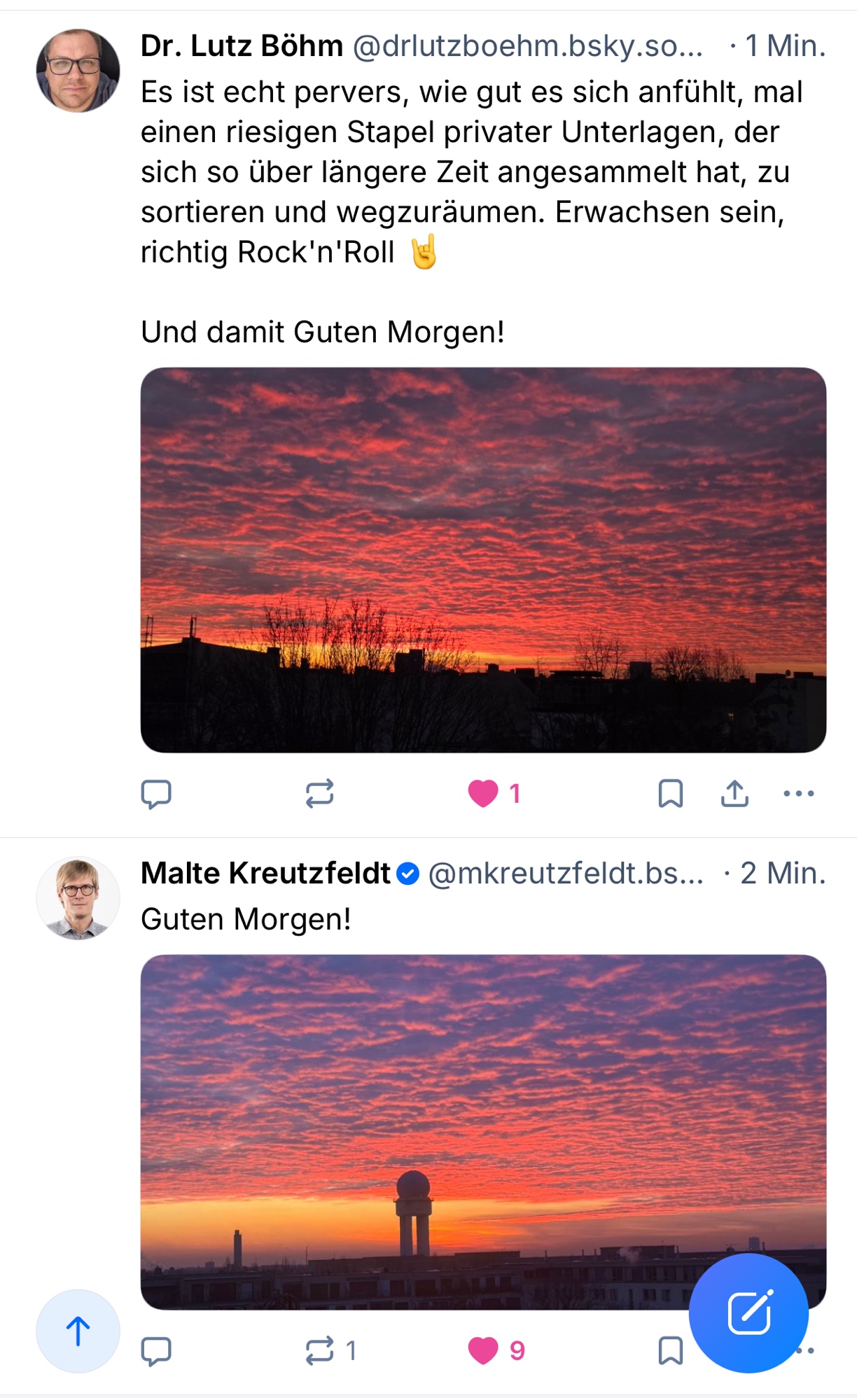Compose a new post
The height and width of the screenshot is (1400, 857).
748,1313
